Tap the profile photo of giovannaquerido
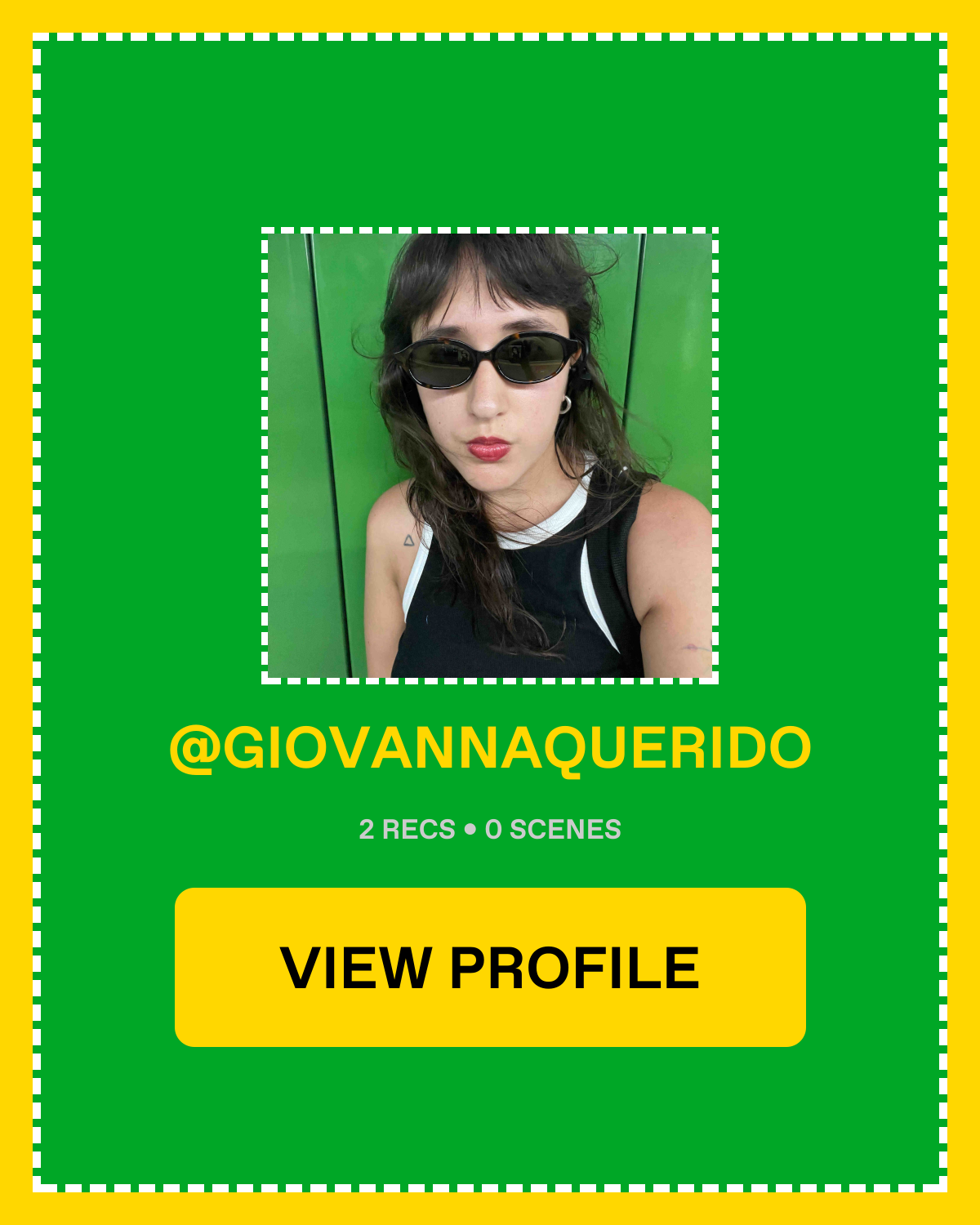The image size is (980, 1225). tap(490, 456)
